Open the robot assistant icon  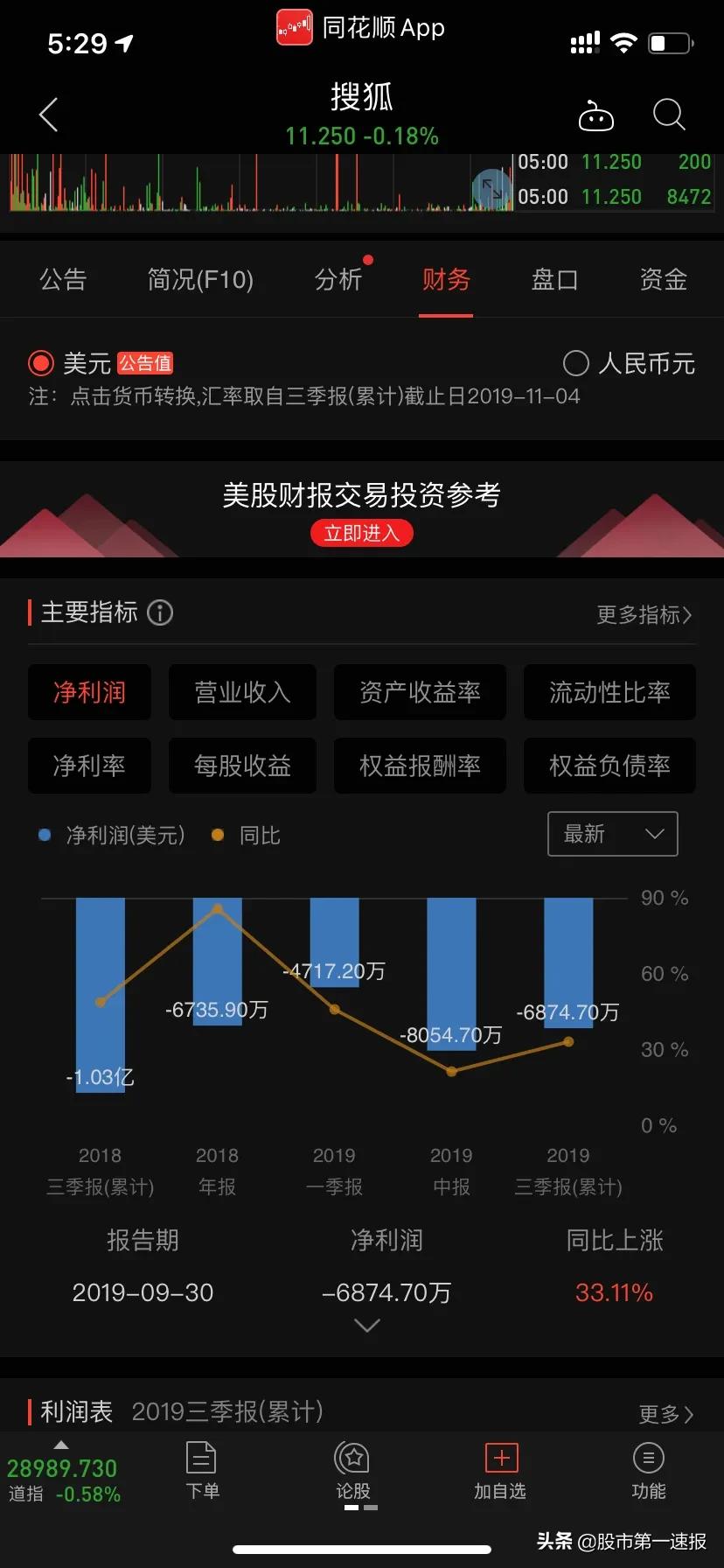point(596,115)
